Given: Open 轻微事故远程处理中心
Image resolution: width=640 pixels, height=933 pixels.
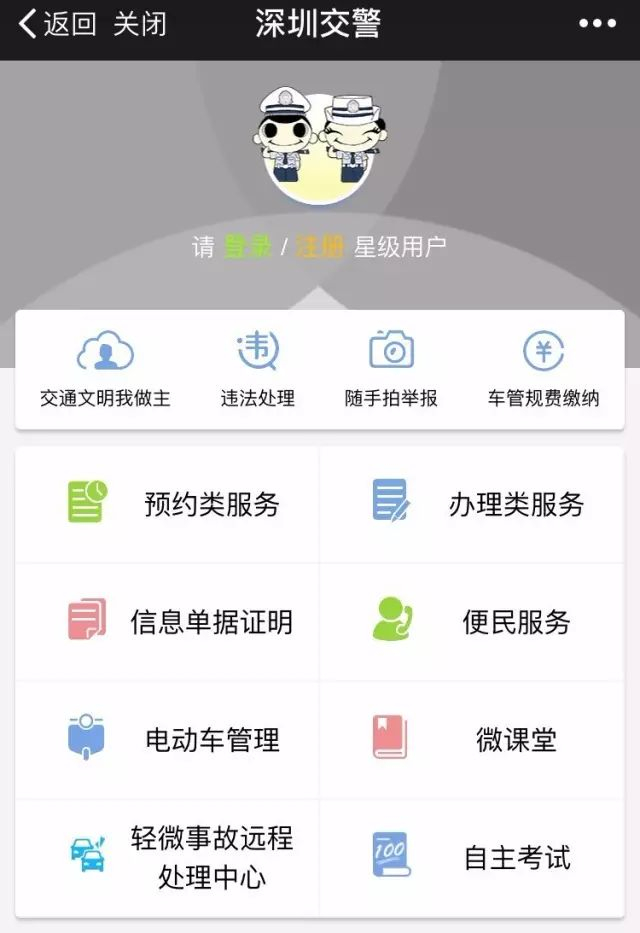Looking at the screenshot, I should click(168, 857).
